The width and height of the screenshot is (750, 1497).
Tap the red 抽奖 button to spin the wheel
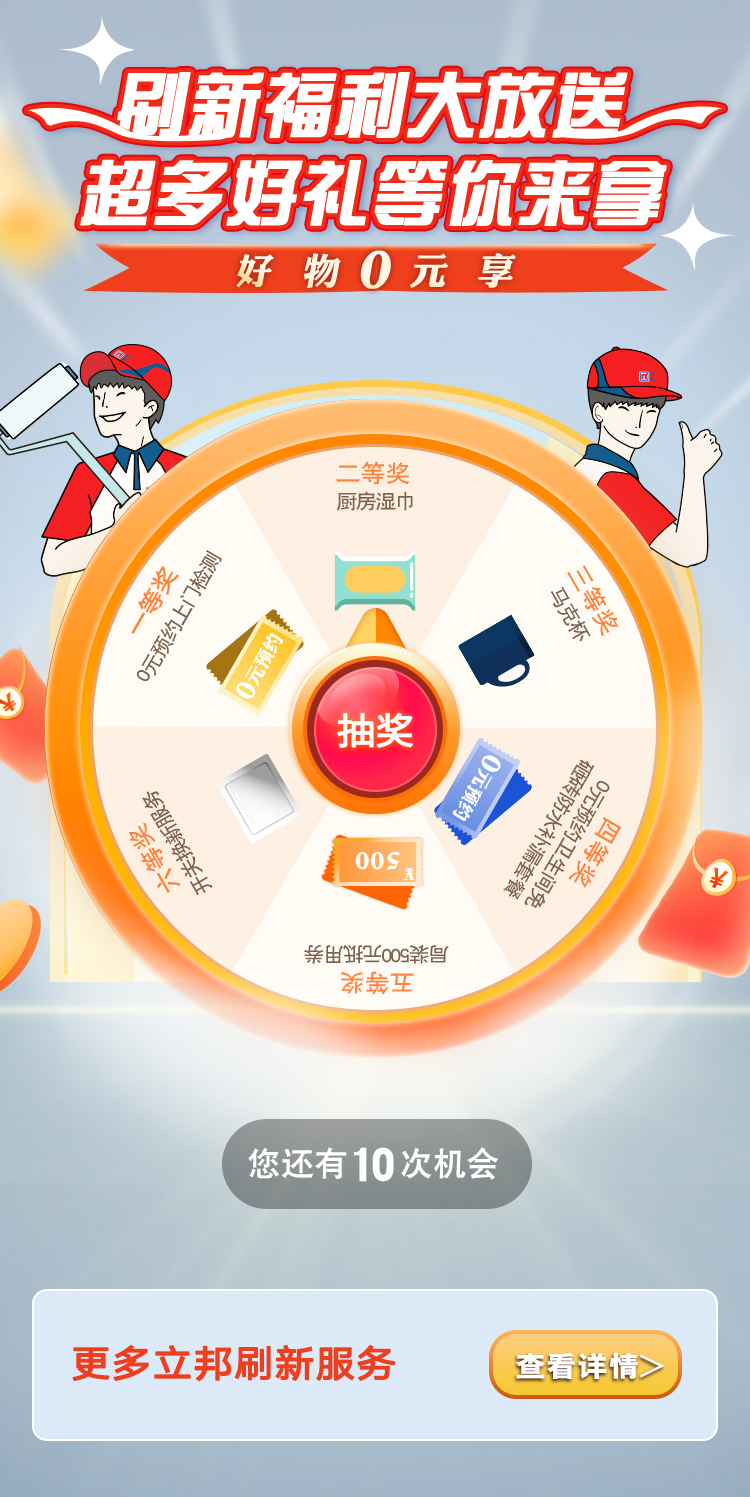coord(375,730)
